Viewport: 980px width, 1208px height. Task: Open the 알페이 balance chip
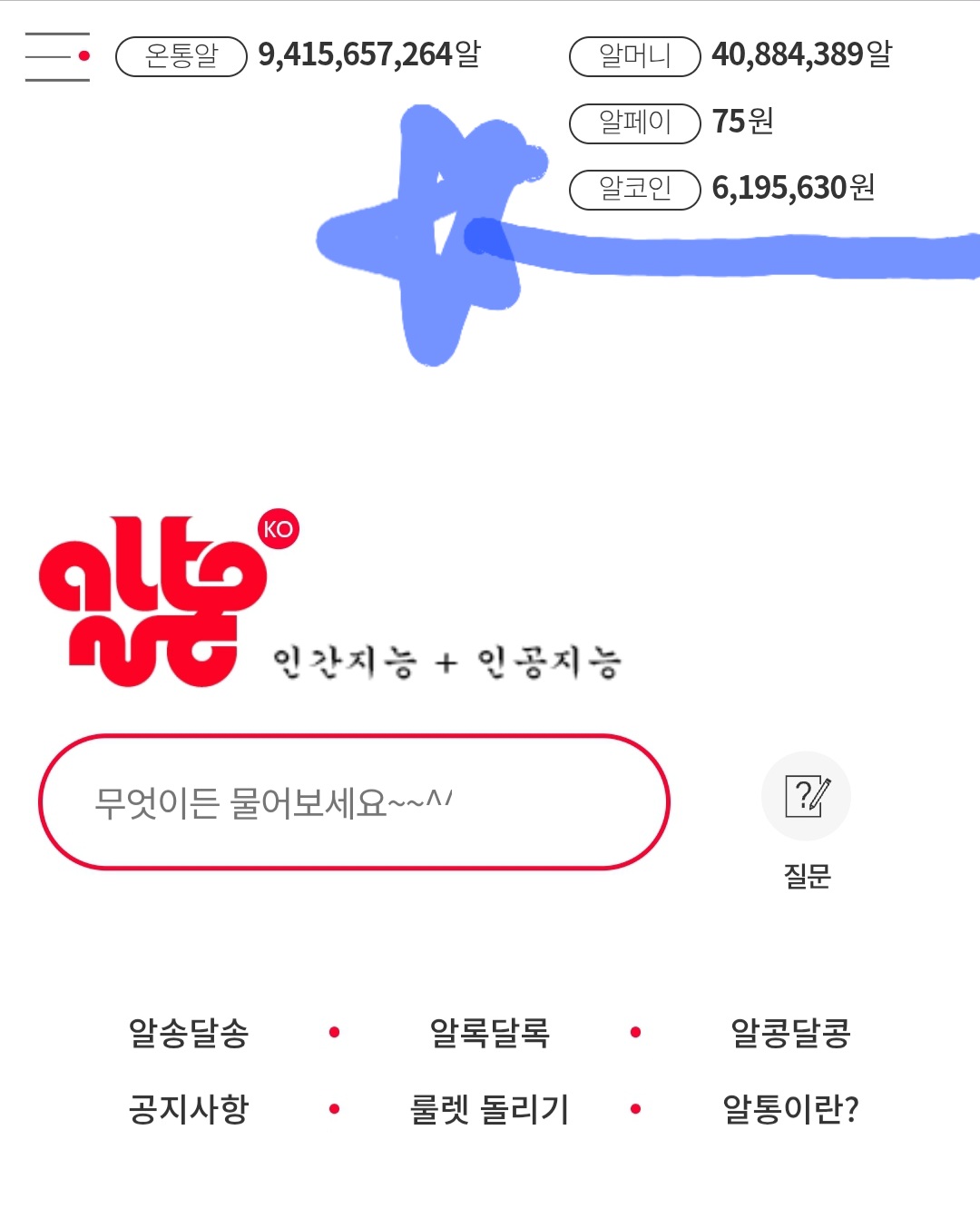(634, 123)
